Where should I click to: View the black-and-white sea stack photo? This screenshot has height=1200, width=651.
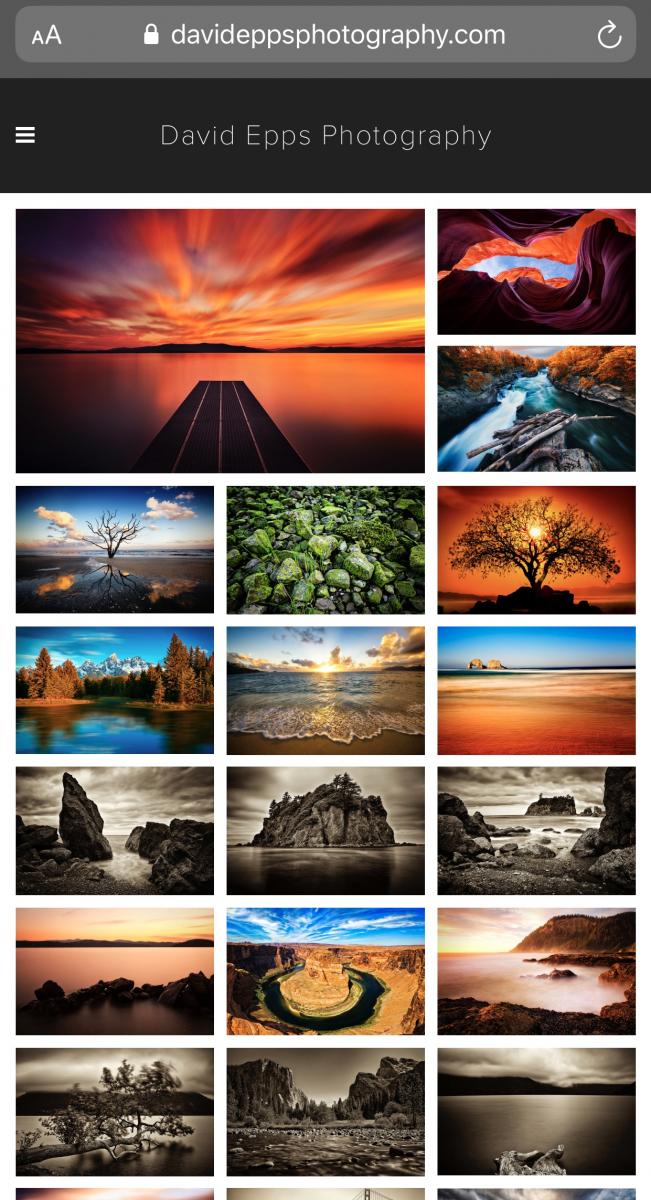tap(115, 830)
